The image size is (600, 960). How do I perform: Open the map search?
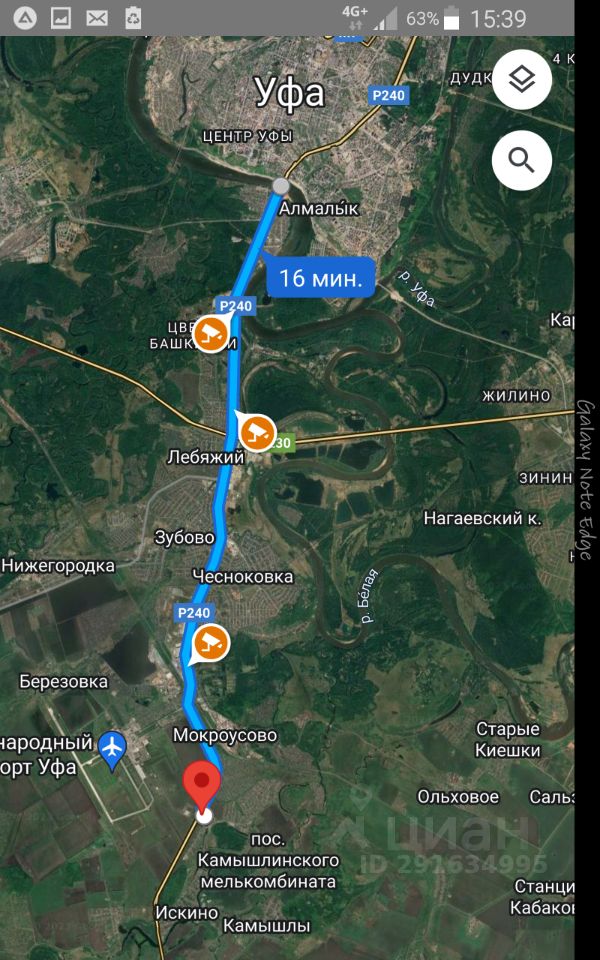coord(521,159)
